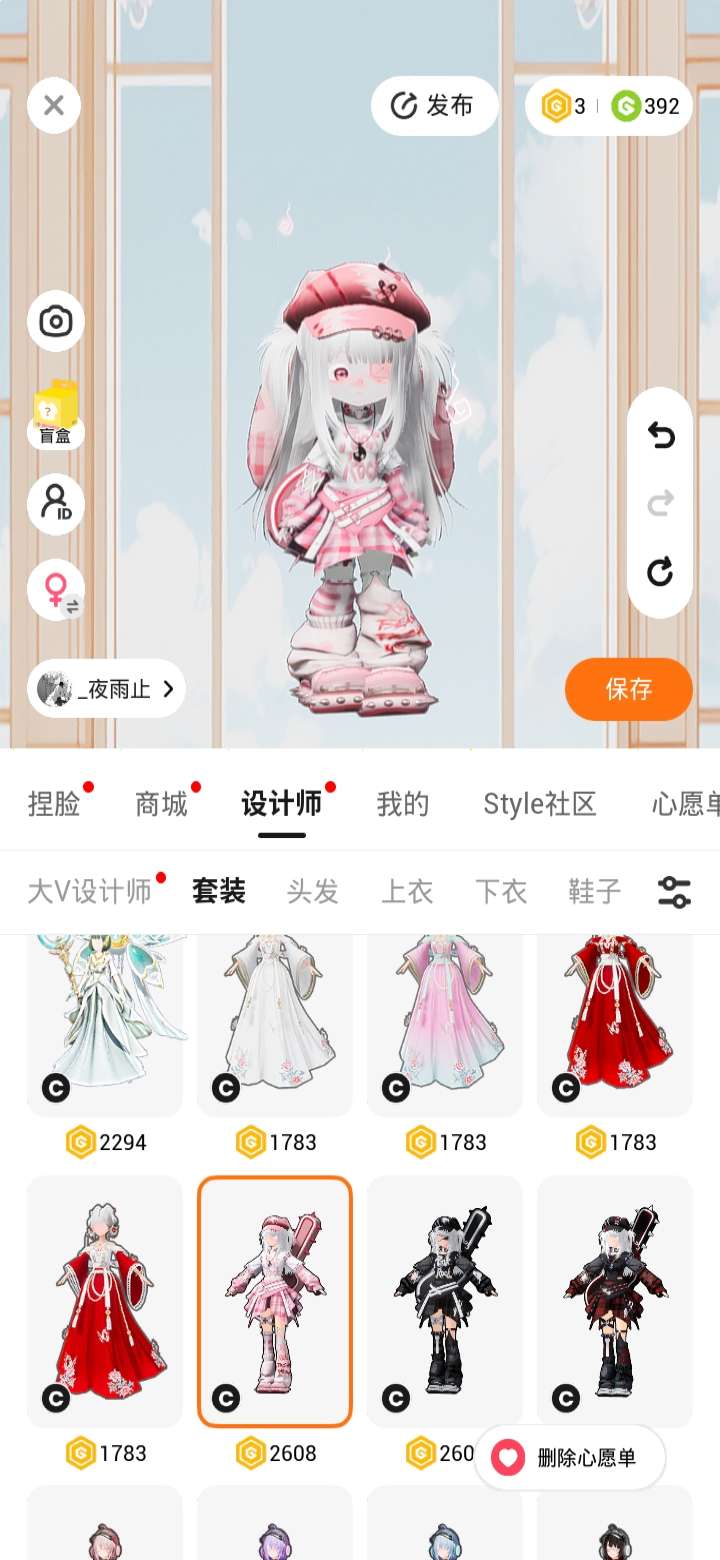720x1560 pixels.
Task: Open the Style社区 tab
Action: coord(540,803)
